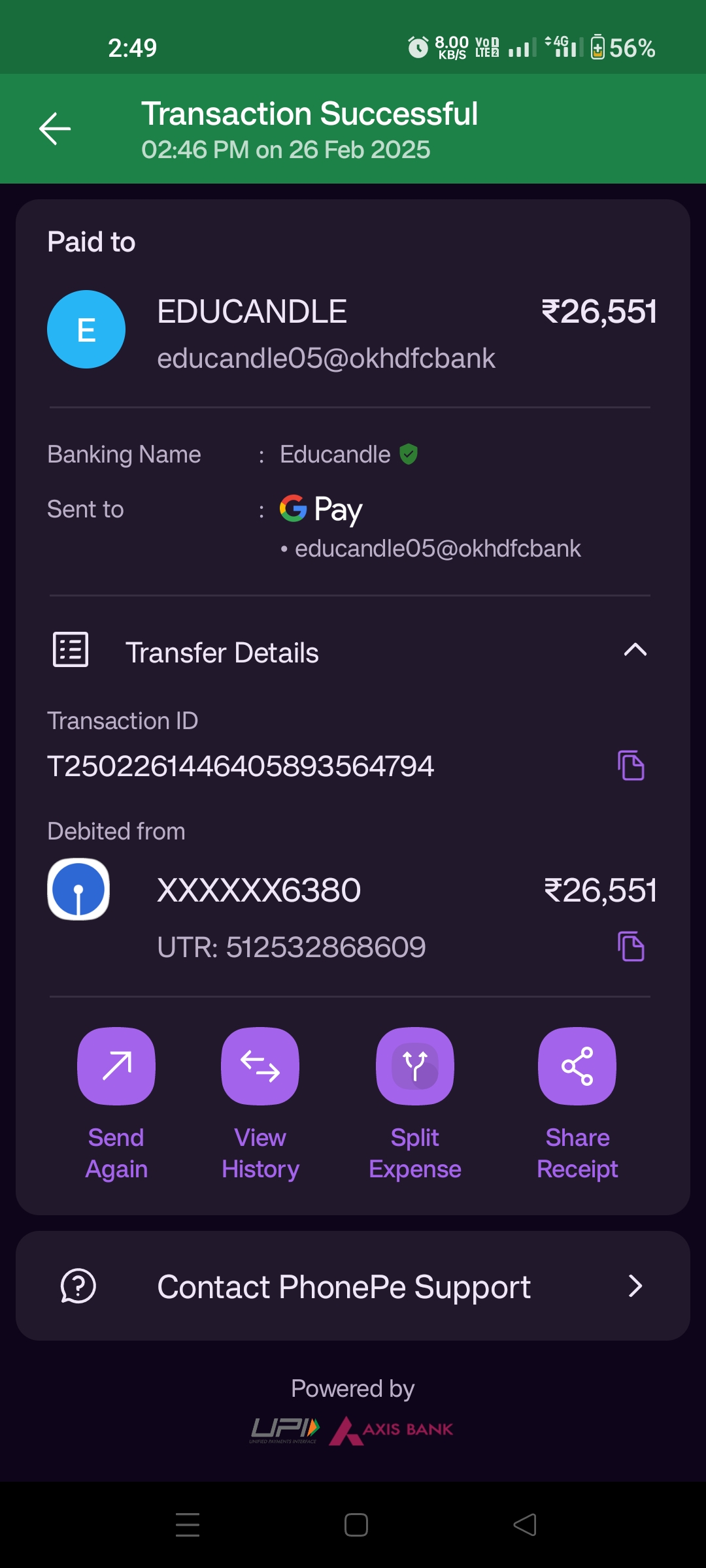The image size is (706, 1568).
Task: Open View History
Action: tap(260, 1066)
